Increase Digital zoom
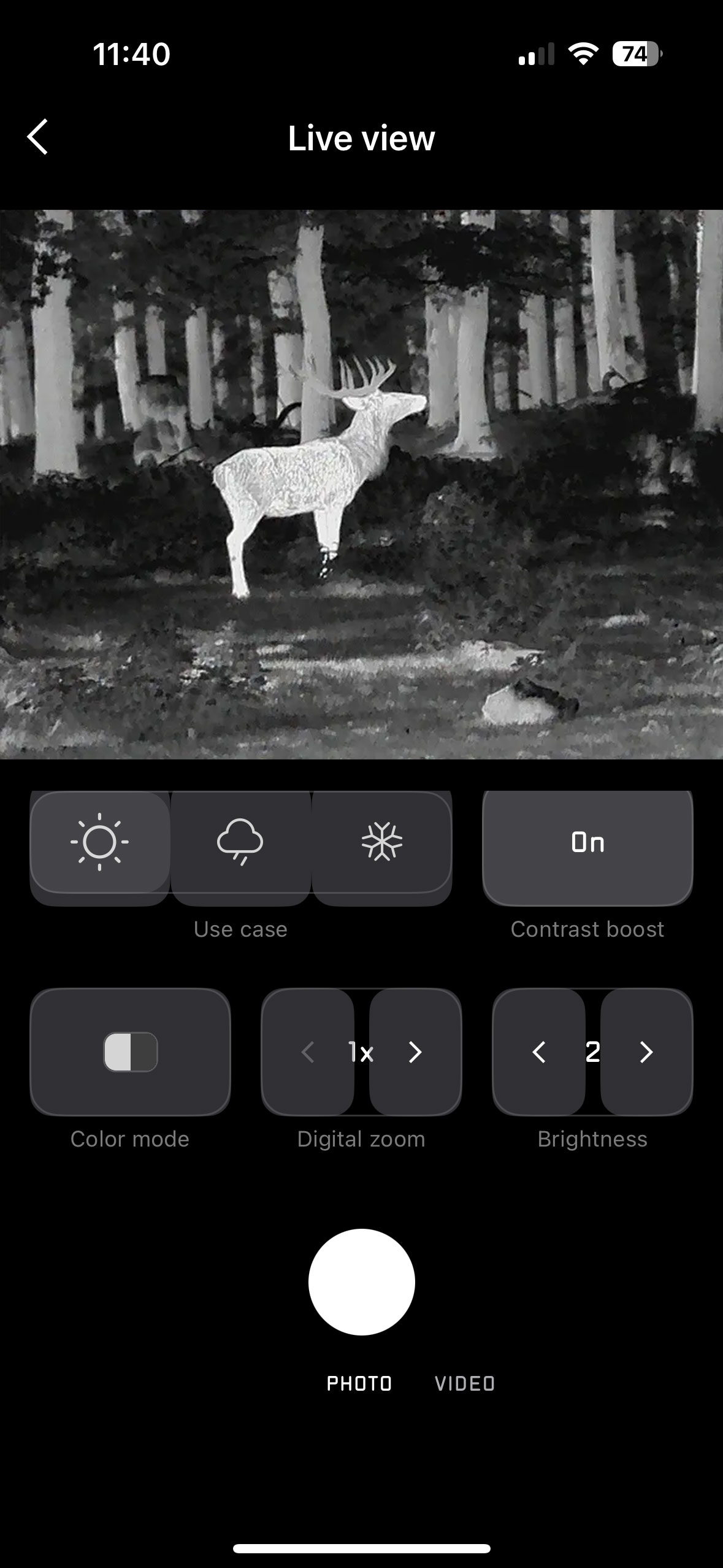 click(x=415, y=1052)
